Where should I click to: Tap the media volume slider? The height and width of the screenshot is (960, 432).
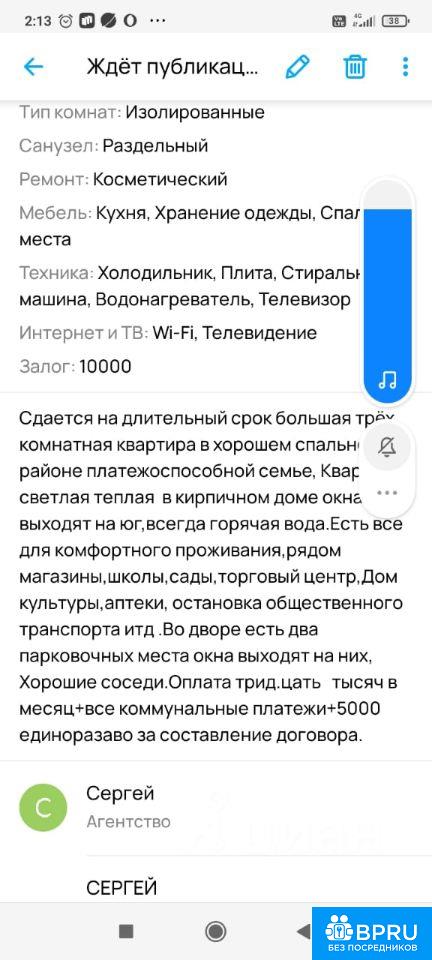(x=388, y=291)
